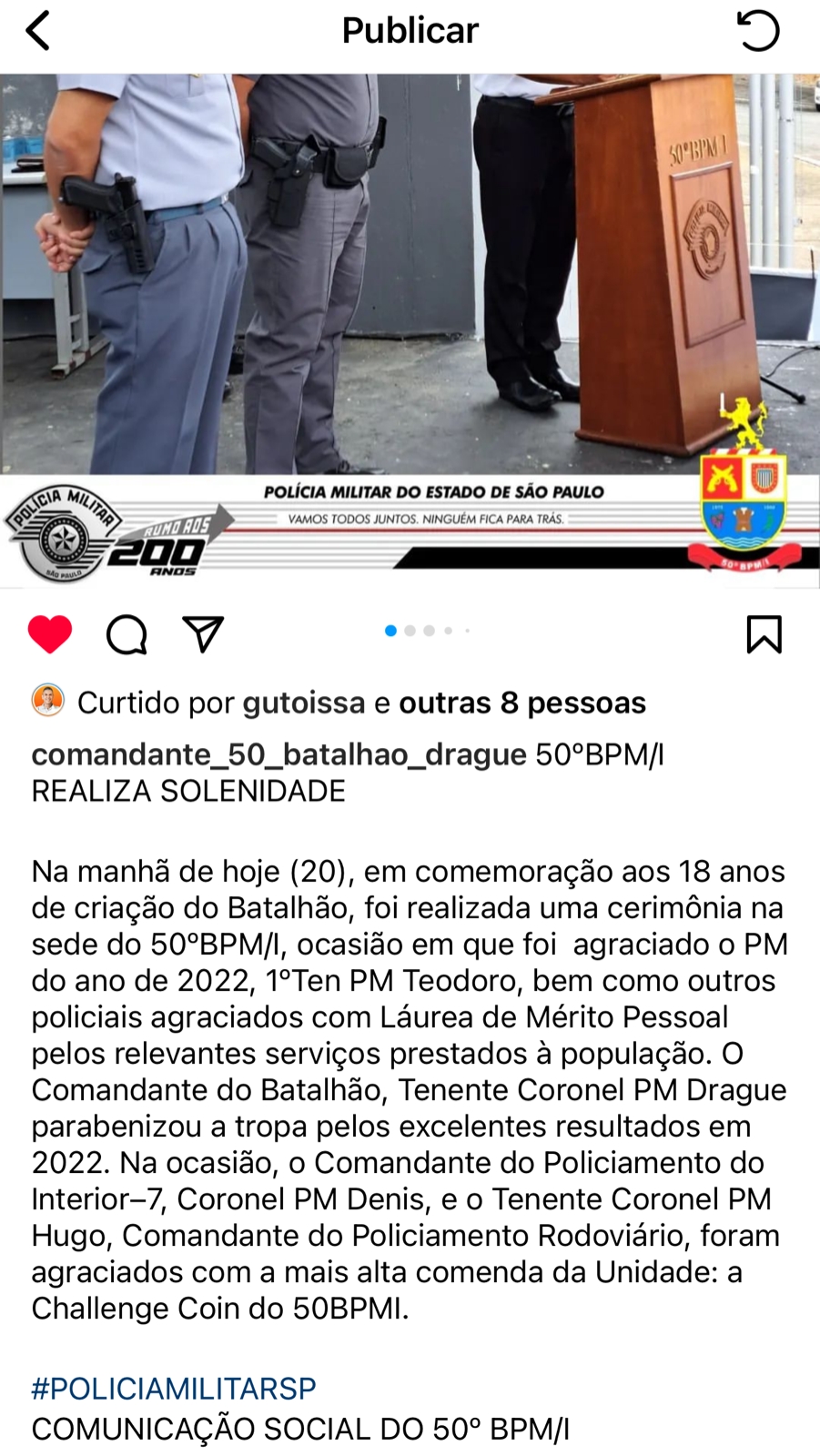Open the post photo of the ceremony
Image resolution: width=820 pixels, height=1456 pixels.
click(x=410, y=300)
